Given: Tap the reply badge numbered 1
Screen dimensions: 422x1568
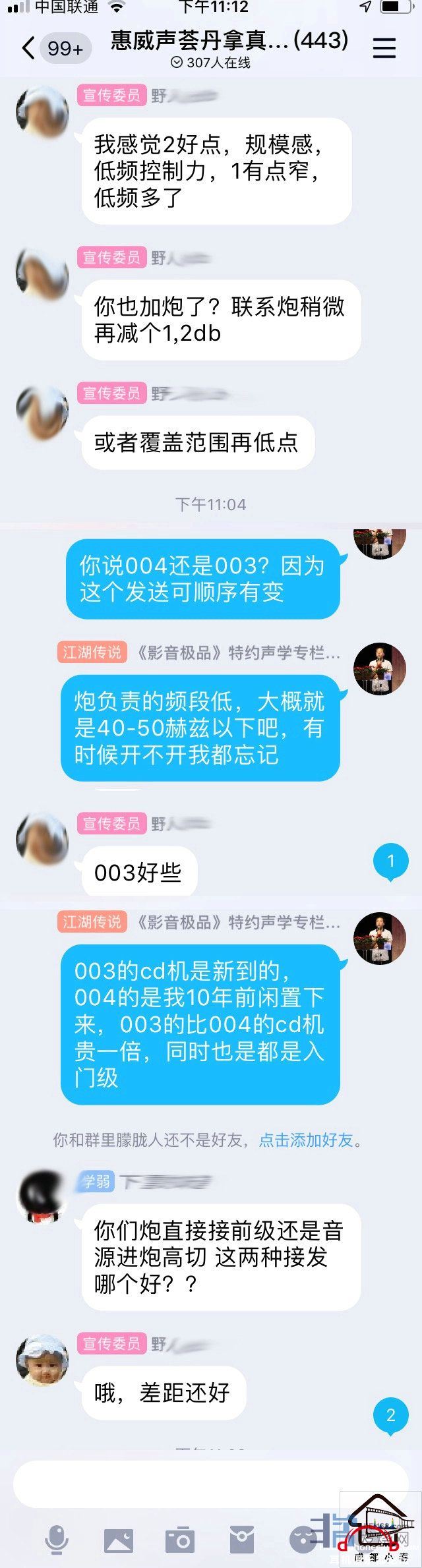Looking at the screenshot, I should pyautogui.click(x=390, y=860).
